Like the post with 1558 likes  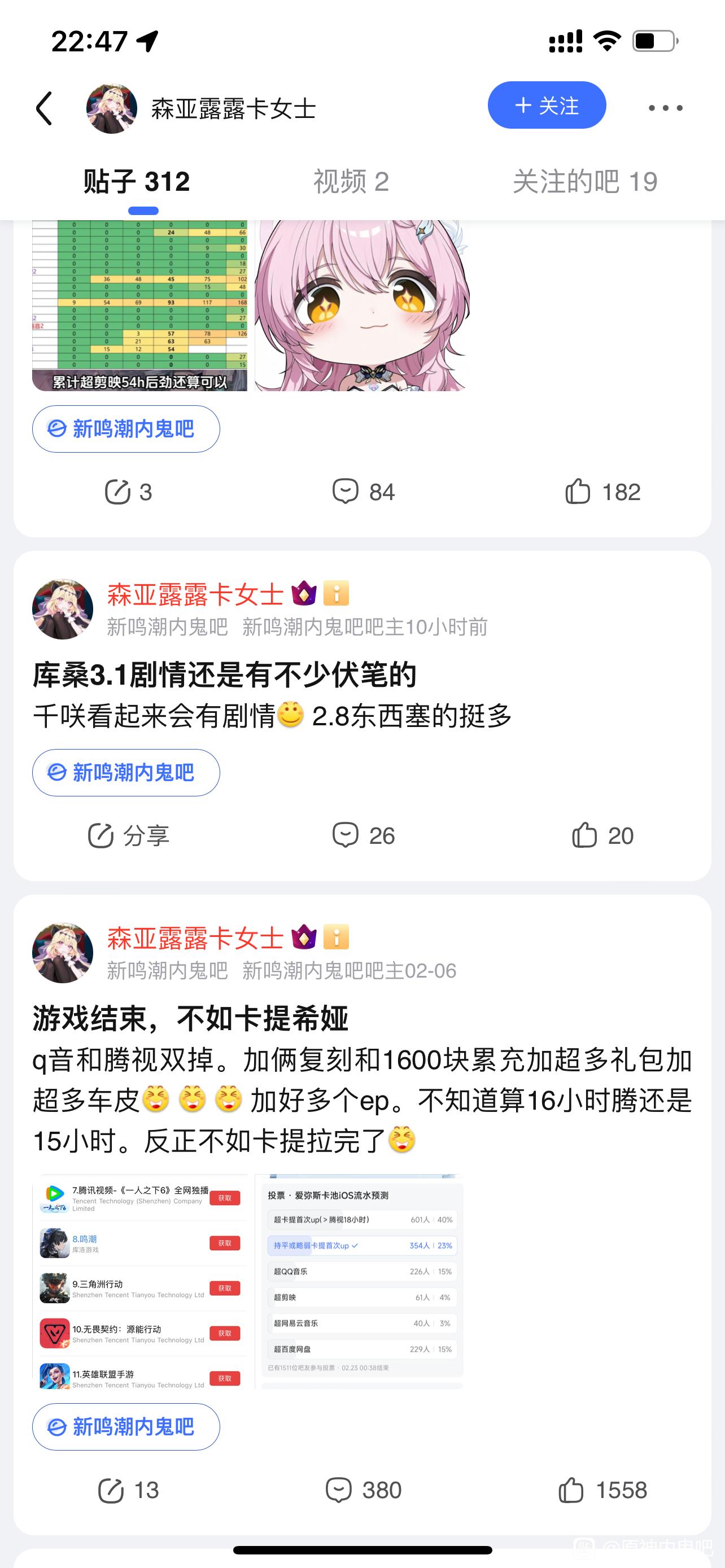[602, 1491]
